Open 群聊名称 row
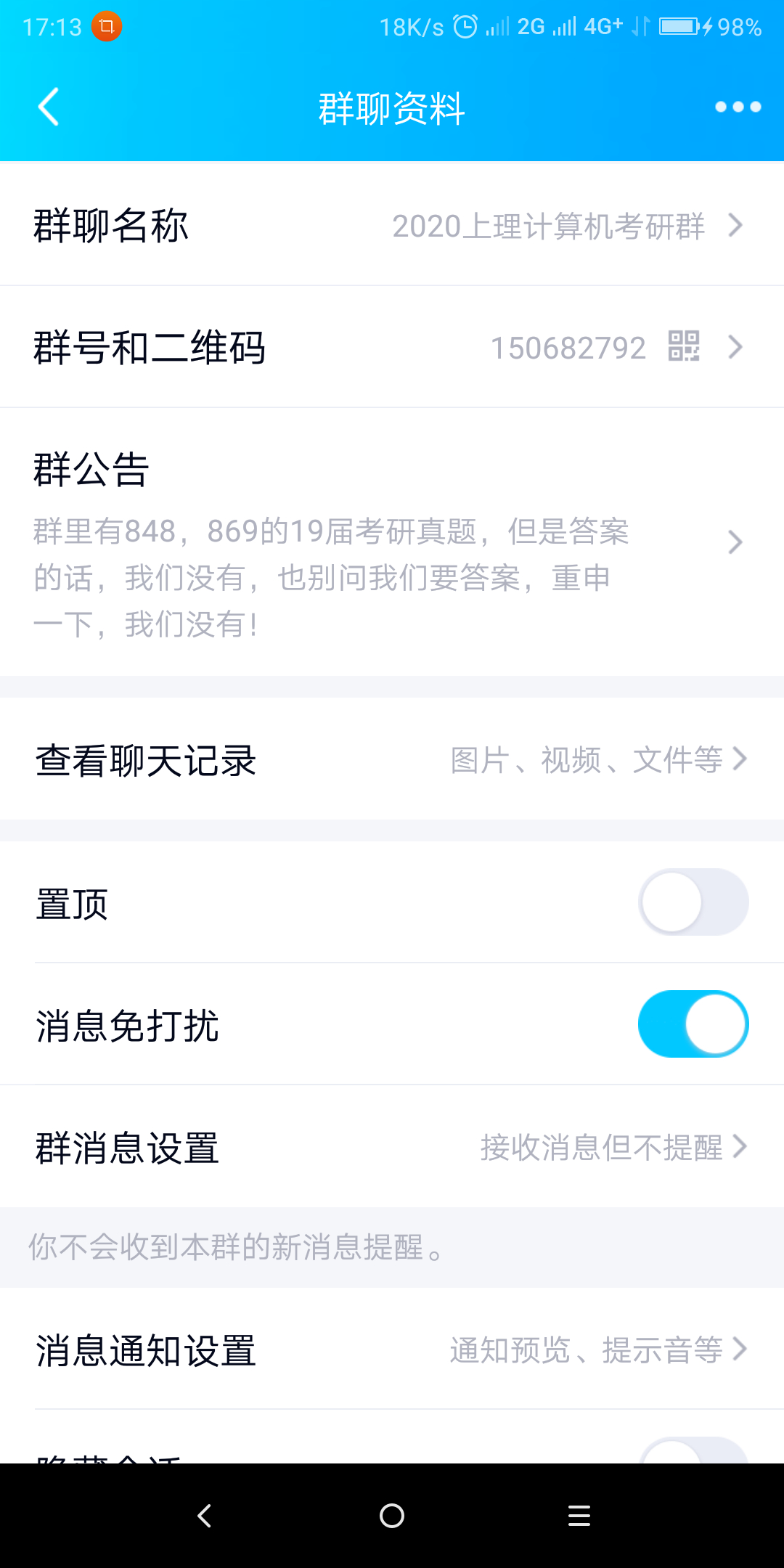The width and height of the screenshot is (784, 1568). pos(392,226)
